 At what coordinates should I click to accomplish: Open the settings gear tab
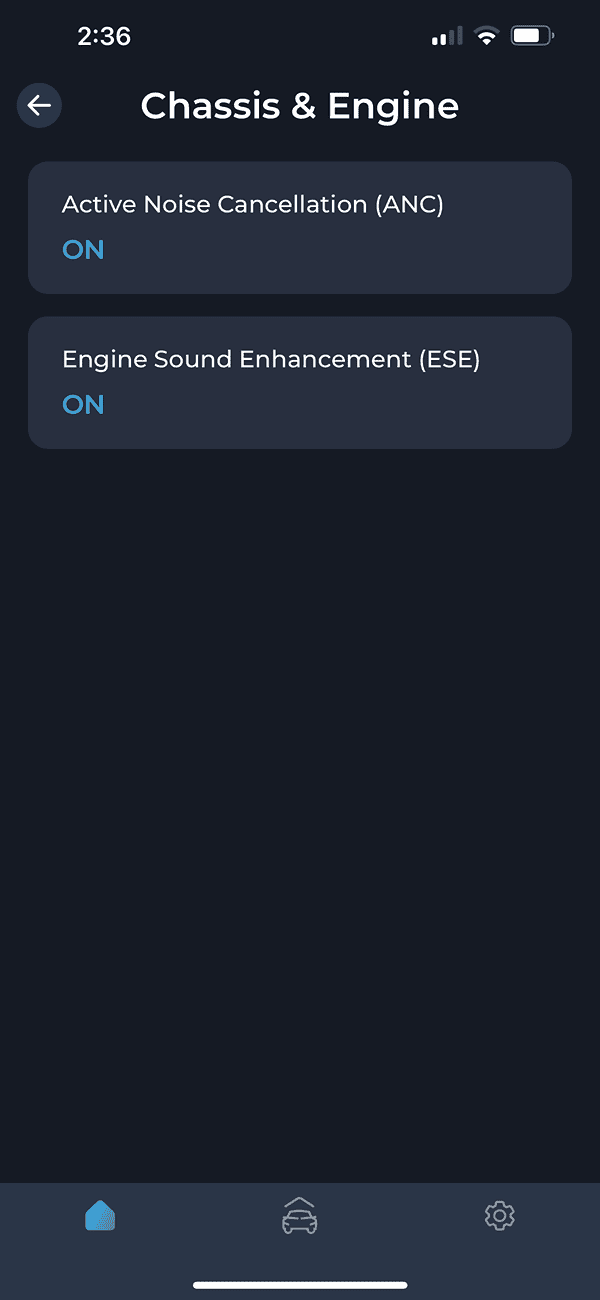coord(499,1216)
